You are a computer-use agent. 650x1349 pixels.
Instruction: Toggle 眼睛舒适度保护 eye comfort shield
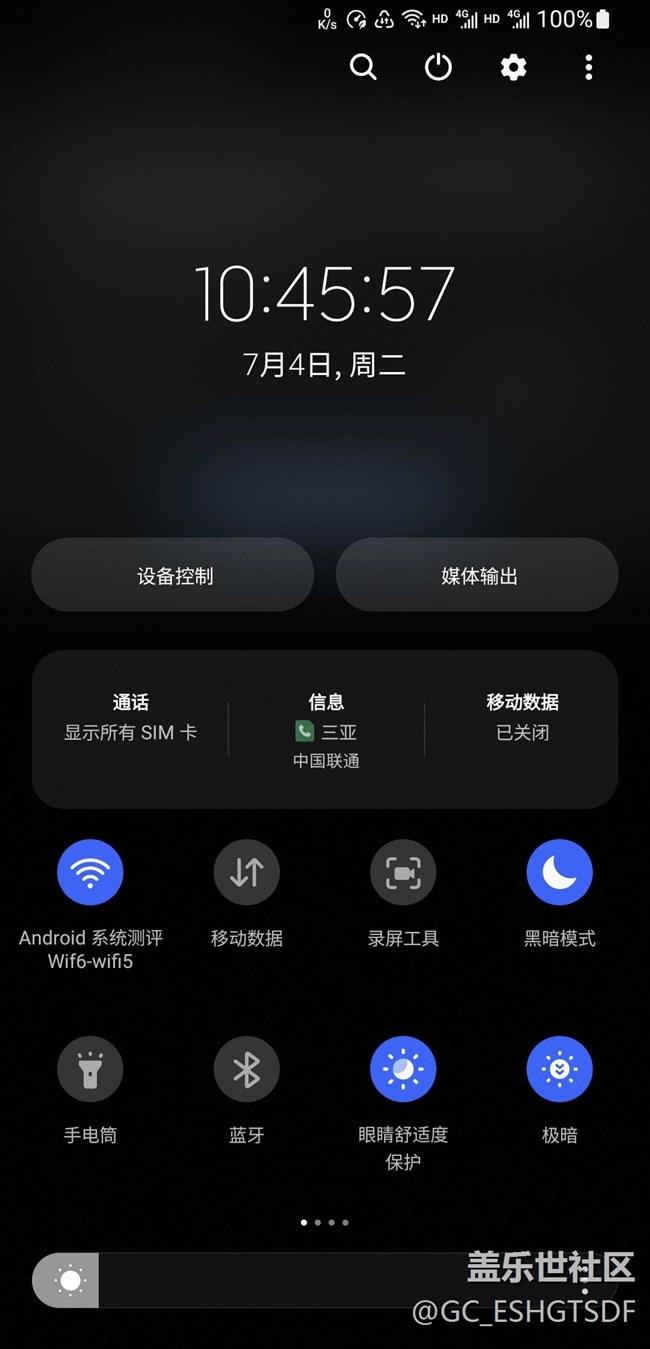(x=403, y=1069)
